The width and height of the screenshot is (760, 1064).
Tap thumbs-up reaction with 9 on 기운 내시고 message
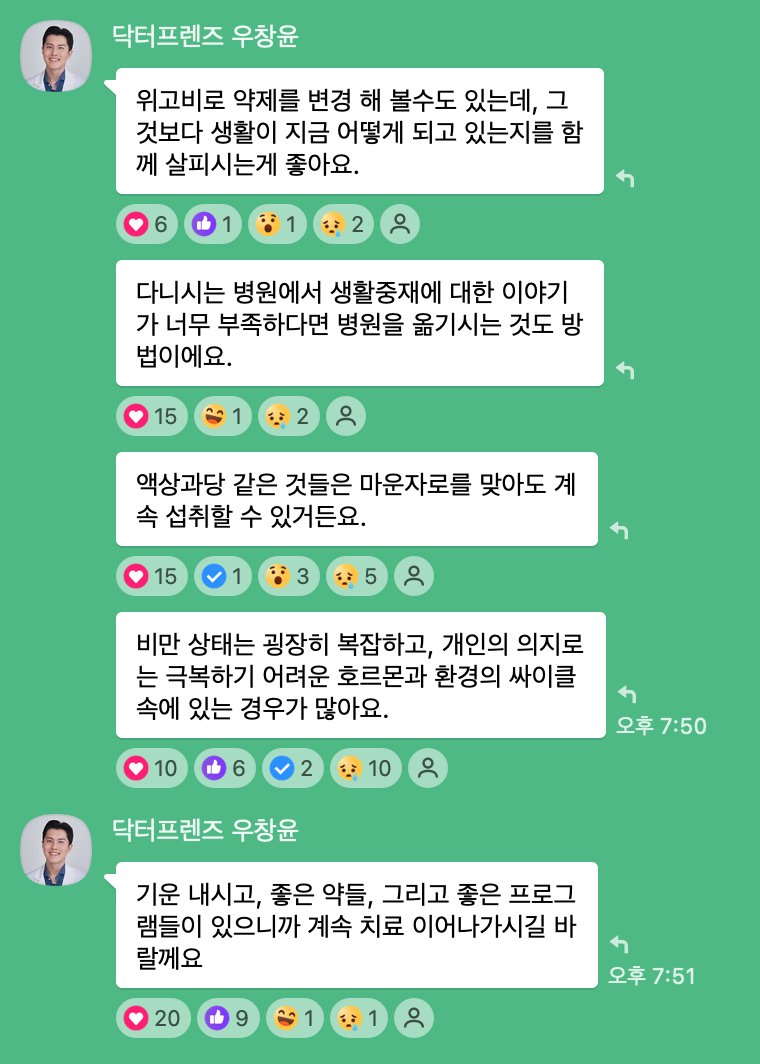point(227,1019)
